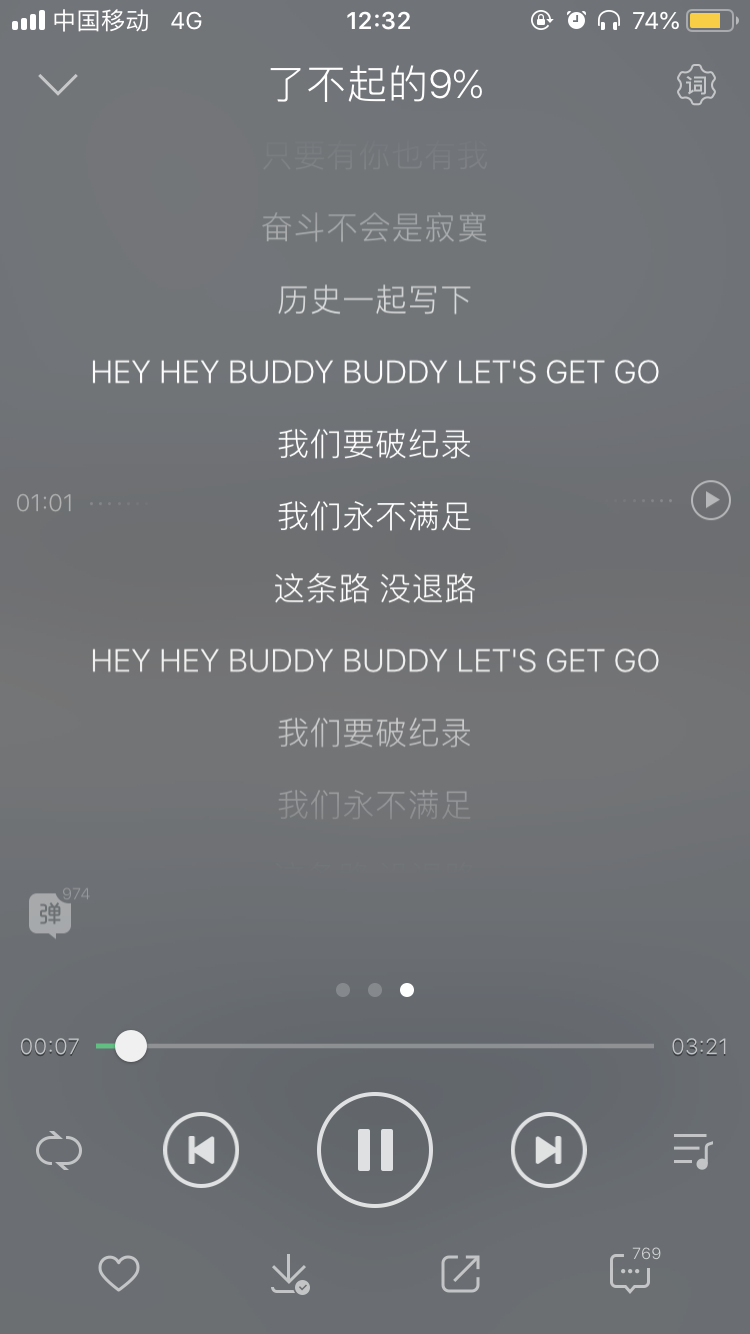This screenshot has height=1334, width=750.
Task: Skip to the previous track
Action: (x=201, y=1150)
